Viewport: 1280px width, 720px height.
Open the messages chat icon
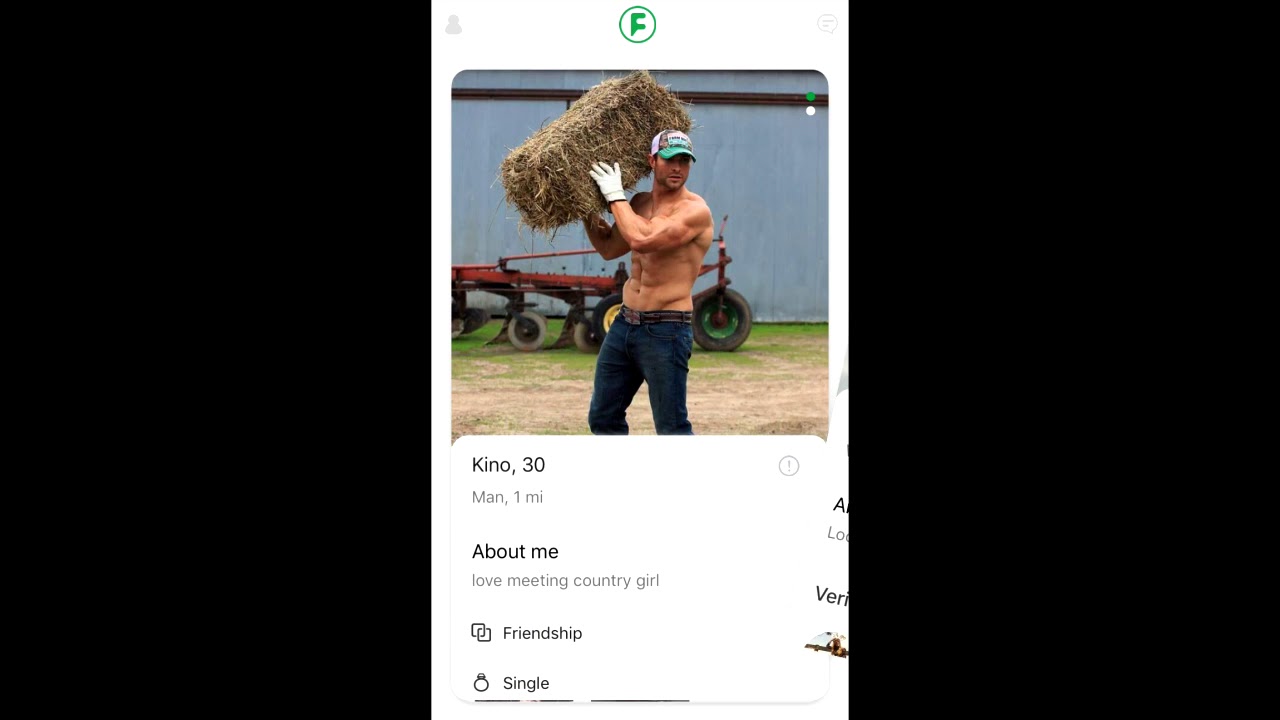coord(827,25)
